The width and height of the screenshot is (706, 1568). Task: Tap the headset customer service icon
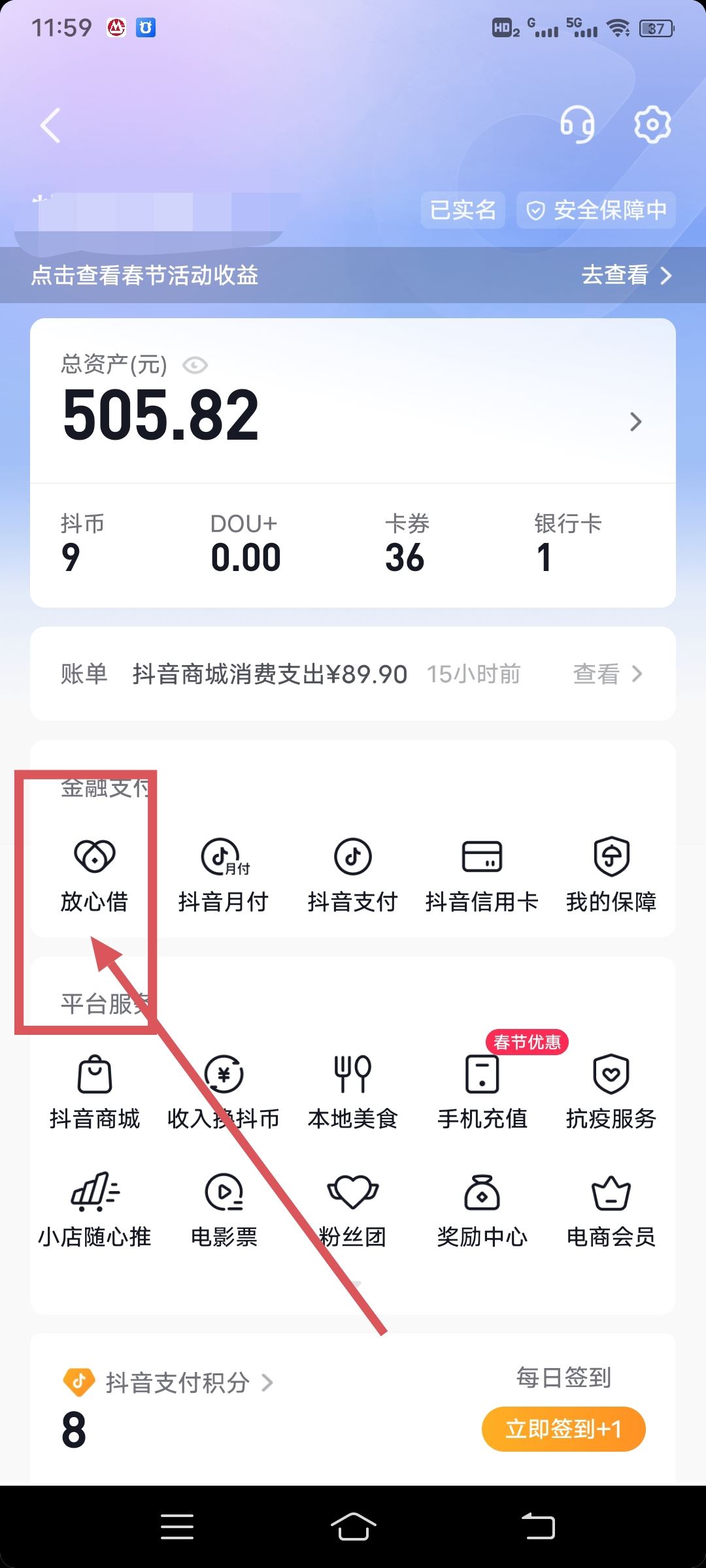click(x=578, y=125)
